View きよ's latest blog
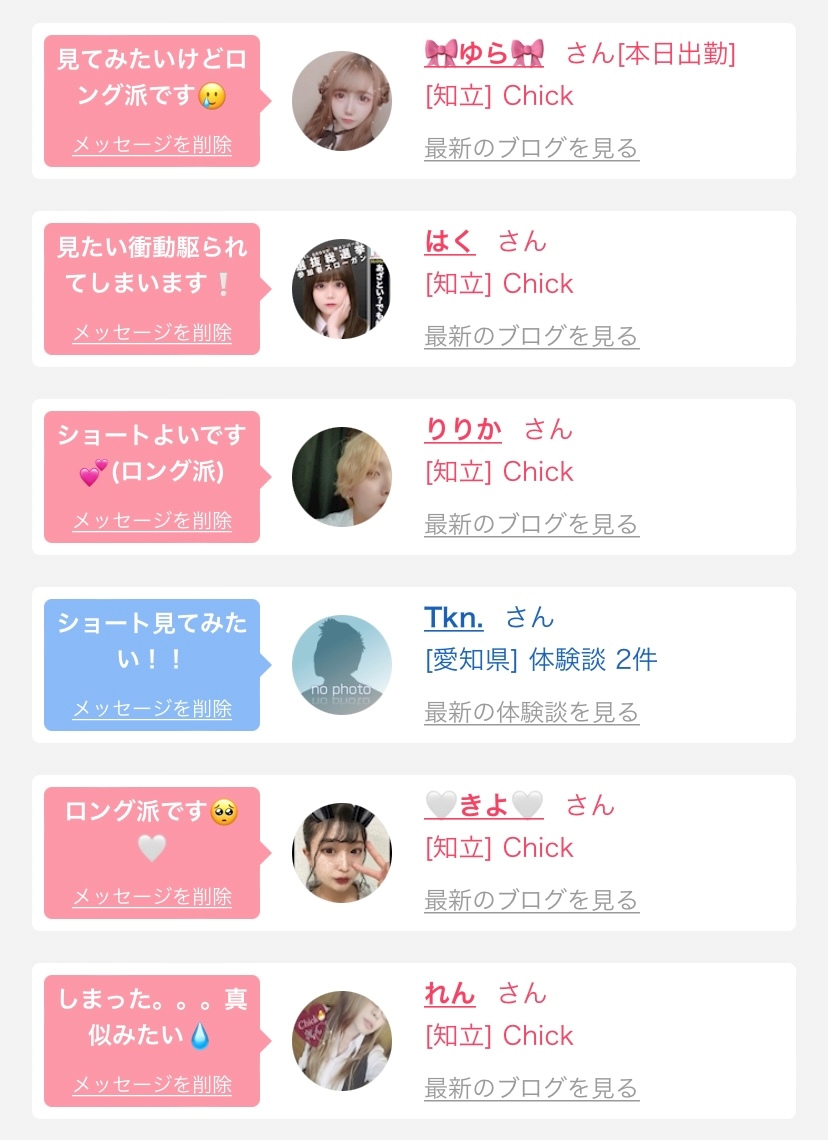The width and height of the screenshot is (828, 1140). pos(531,901)
